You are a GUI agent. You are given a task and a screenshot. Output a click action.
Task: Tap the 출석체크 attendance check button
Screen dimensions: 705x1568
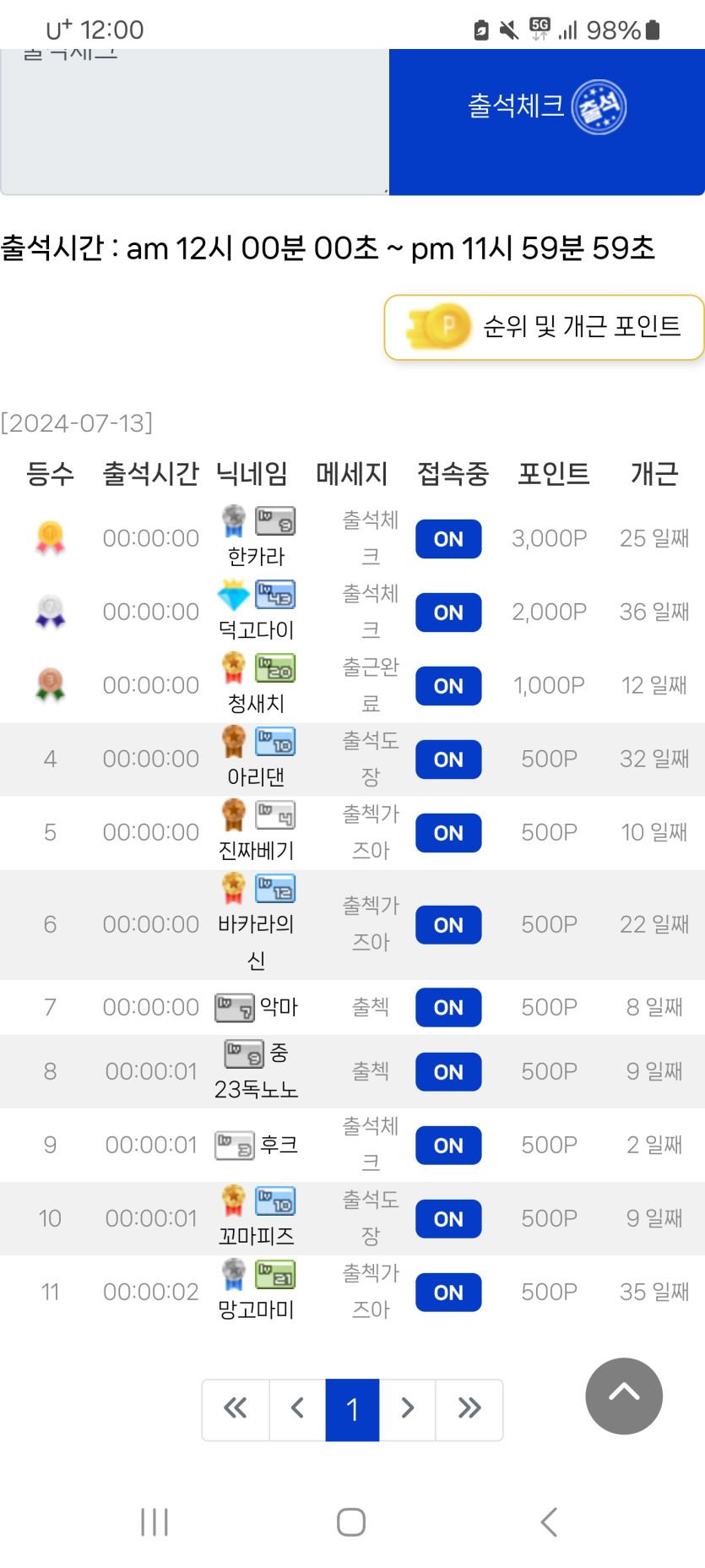pos(546,122)
